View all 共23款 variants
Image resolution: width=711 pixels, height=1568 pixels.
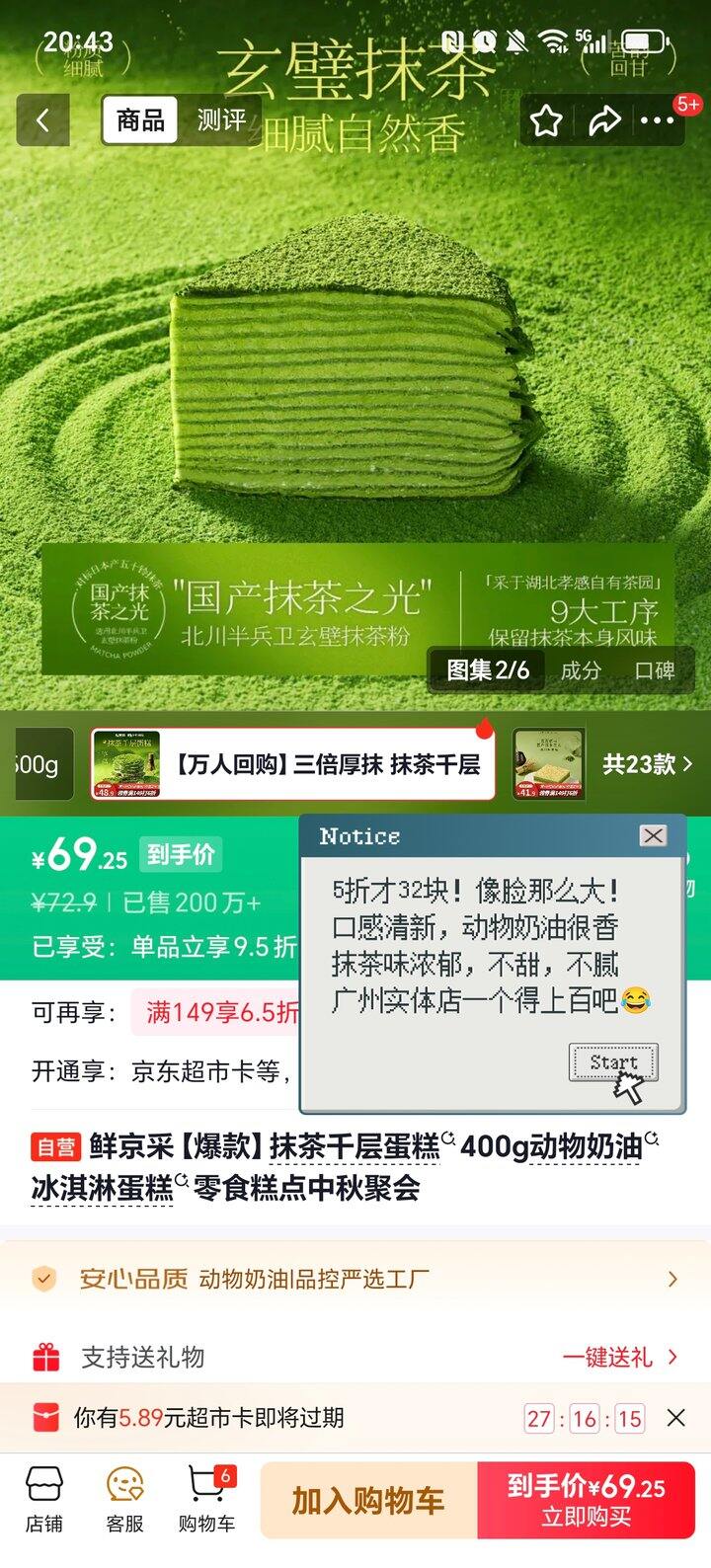(x=648, y=764)
